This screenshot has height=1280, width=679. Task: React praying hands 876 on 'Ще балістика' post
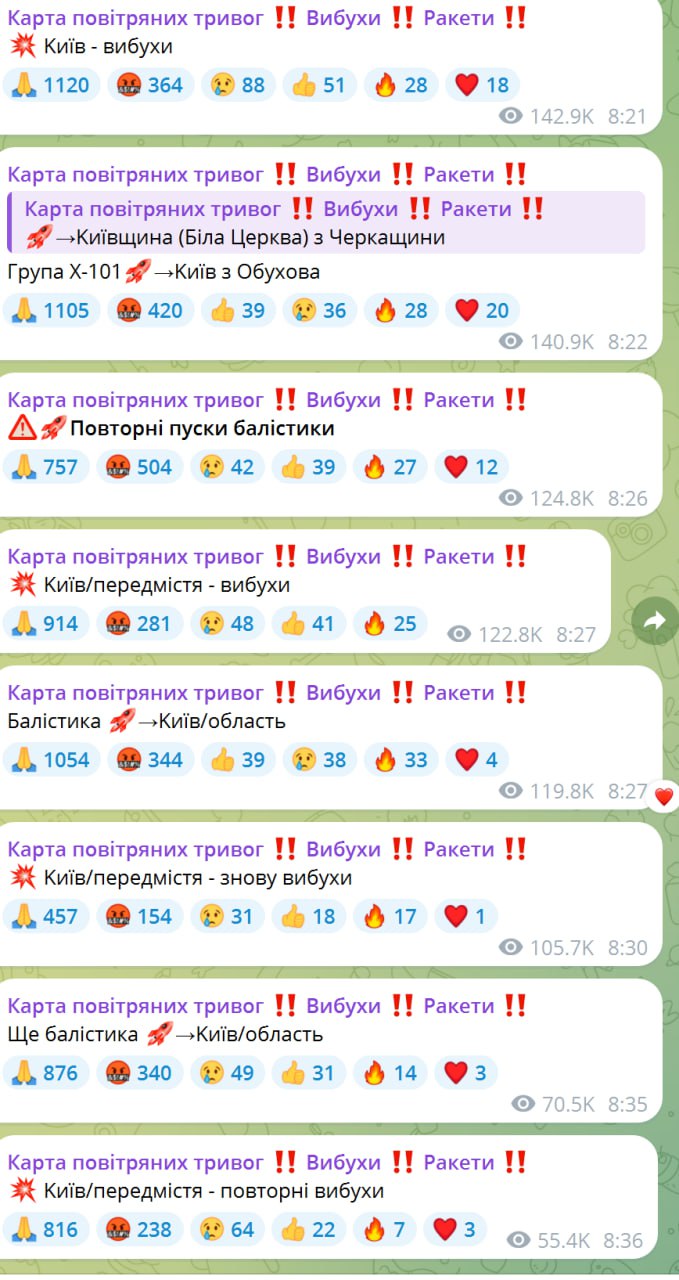(46, 1073)
